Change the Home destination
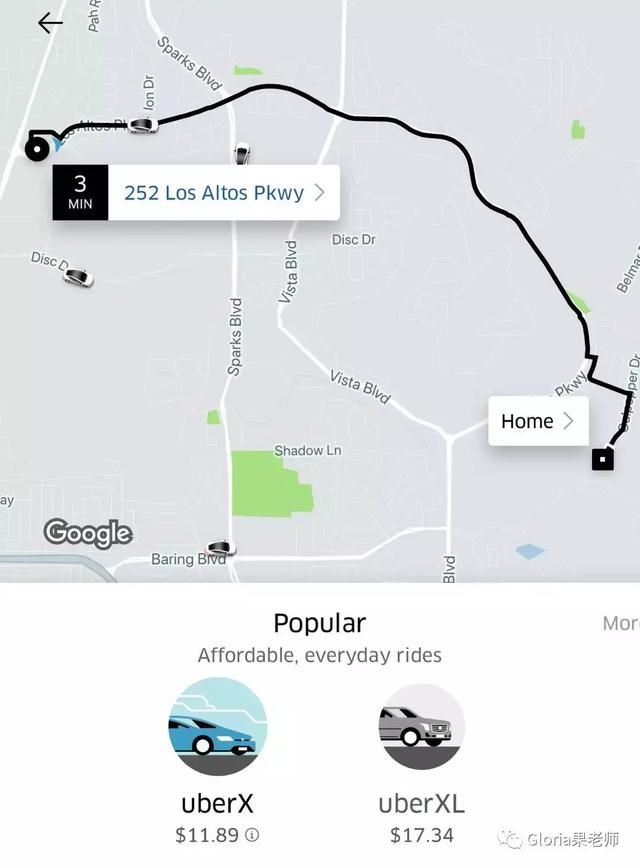Screen dimensions: 640x868 [x=537, y=421]
